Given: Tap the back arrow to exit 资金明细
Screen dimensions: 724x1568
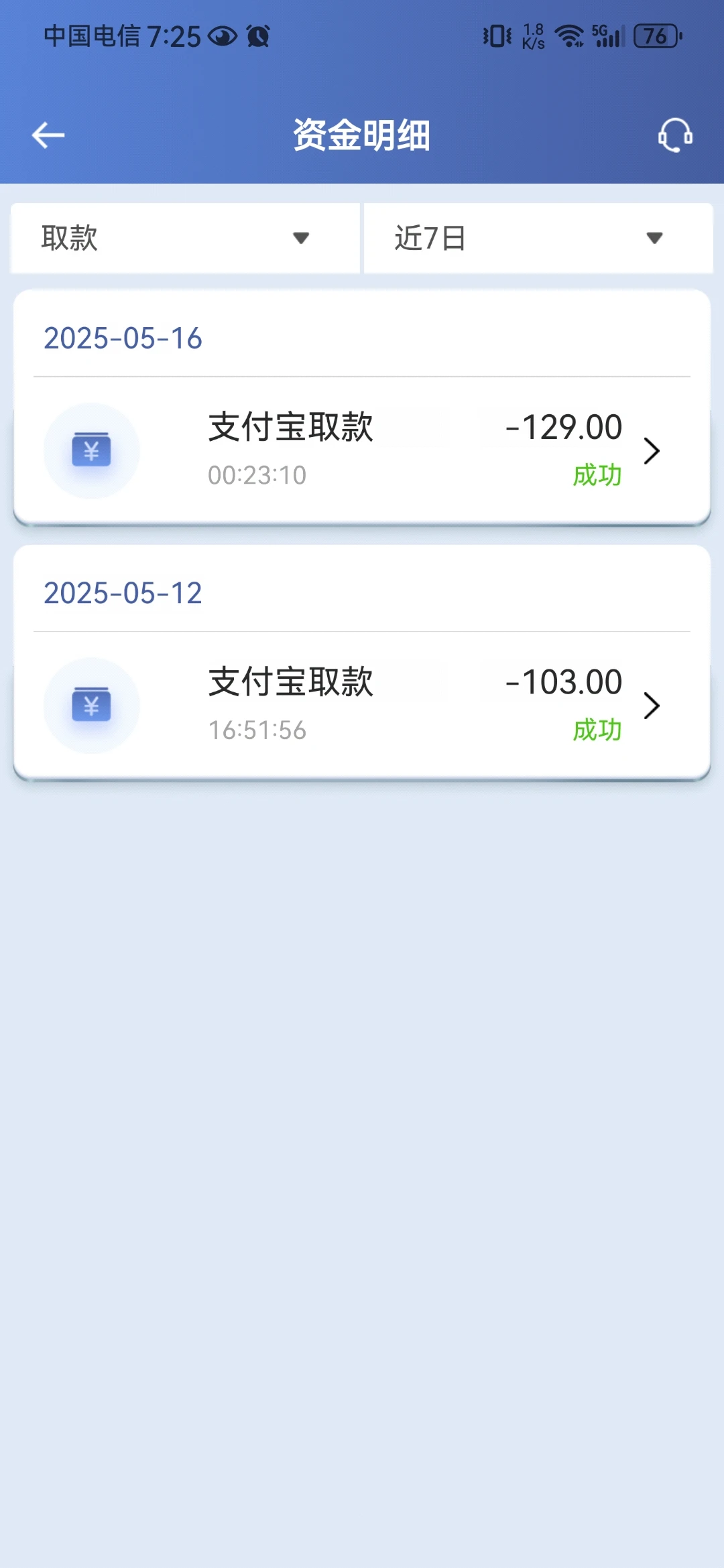Looking at the screenshot, I should (48, 134).
